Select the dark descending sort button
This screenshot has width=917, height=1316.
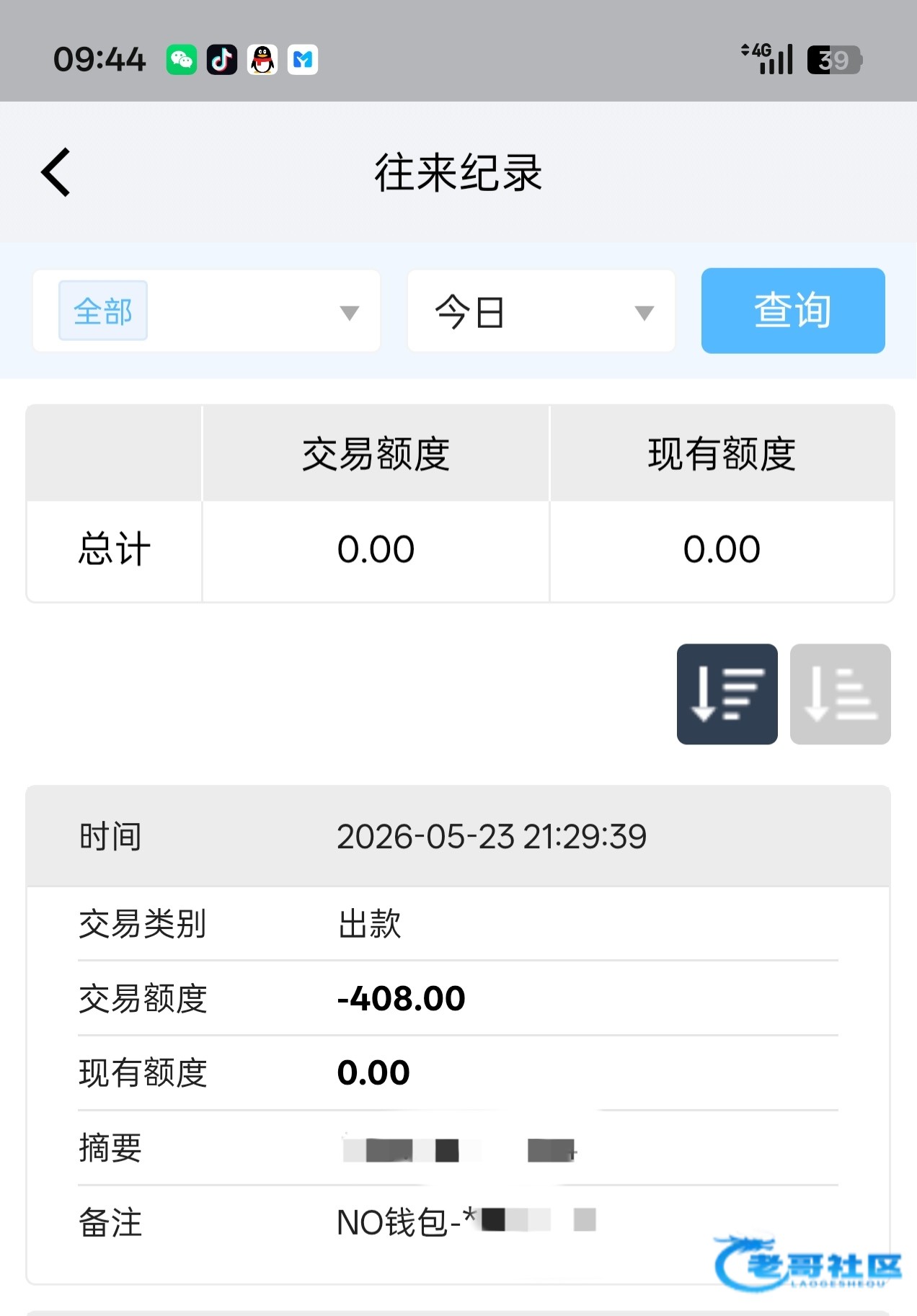click(x=727, y=694)
